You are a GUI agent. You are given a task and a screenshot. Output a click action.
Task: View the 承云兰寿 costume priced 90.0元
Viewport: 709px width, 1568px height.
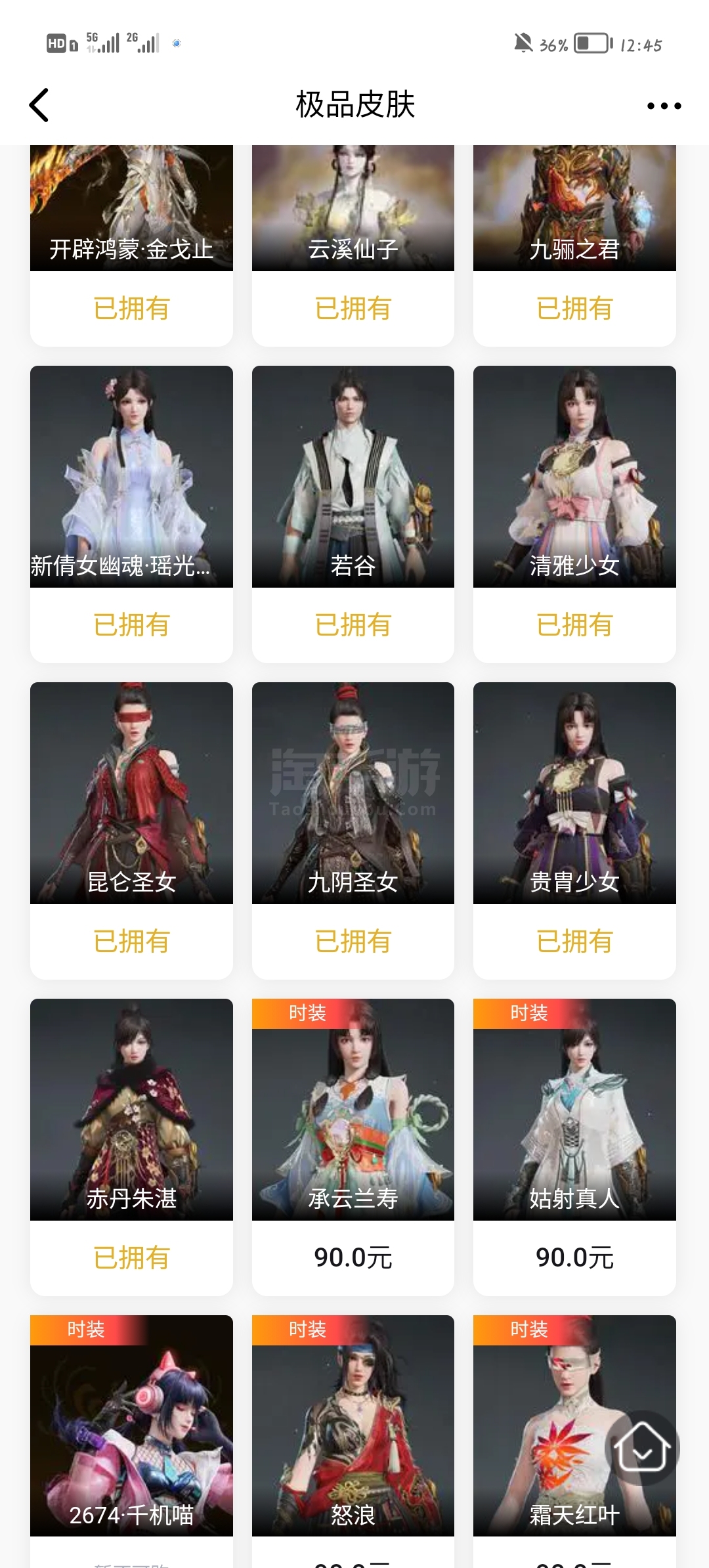tap(353, 1147)
